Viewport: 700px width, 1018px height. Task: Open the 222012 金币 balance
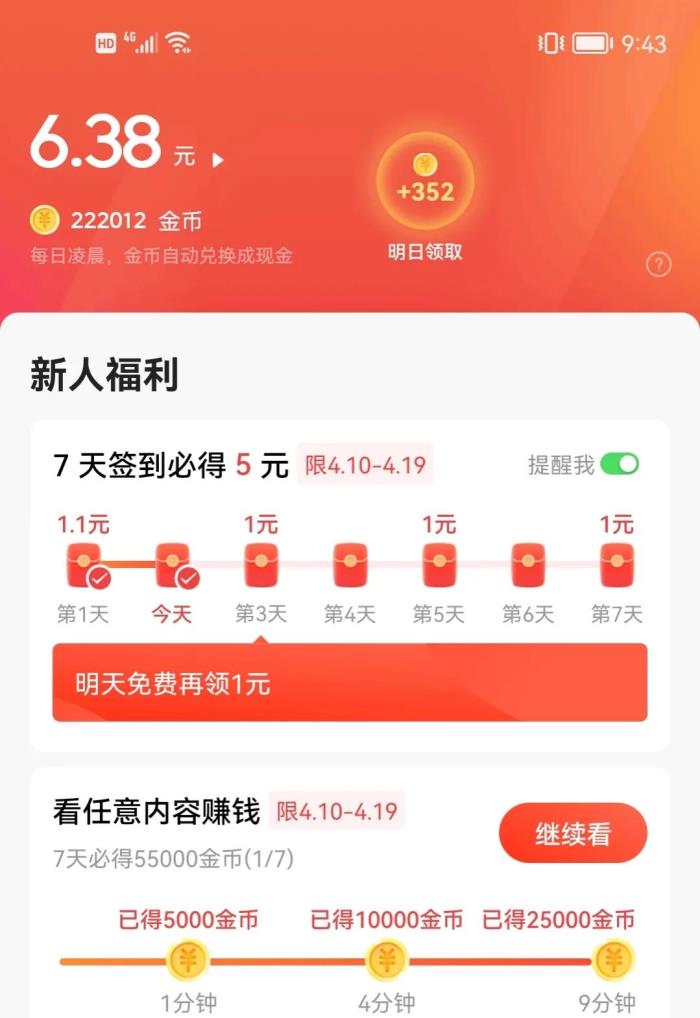(116, 220)
